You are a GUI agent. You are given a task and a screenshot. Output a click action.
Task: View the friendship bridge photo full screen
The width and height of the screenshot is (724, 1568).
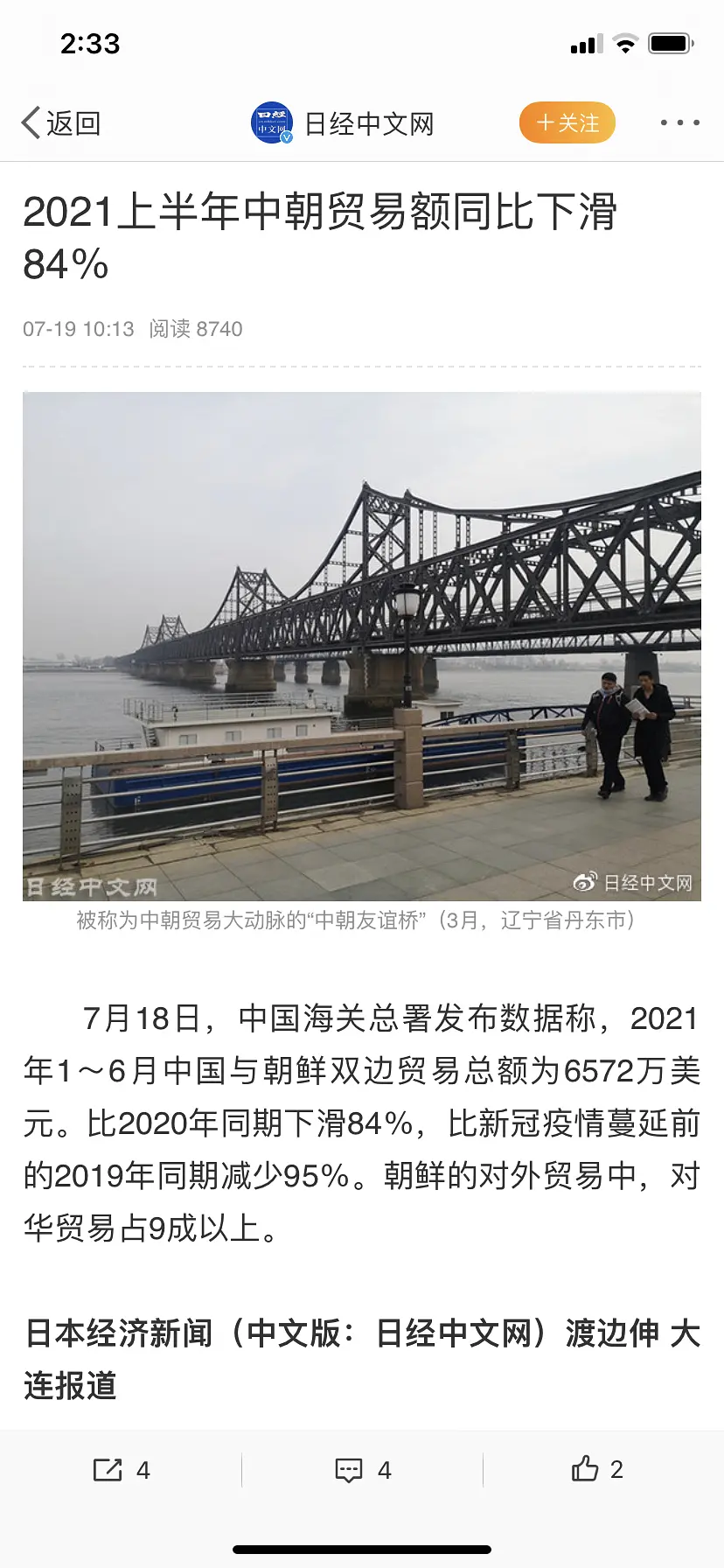362,646
